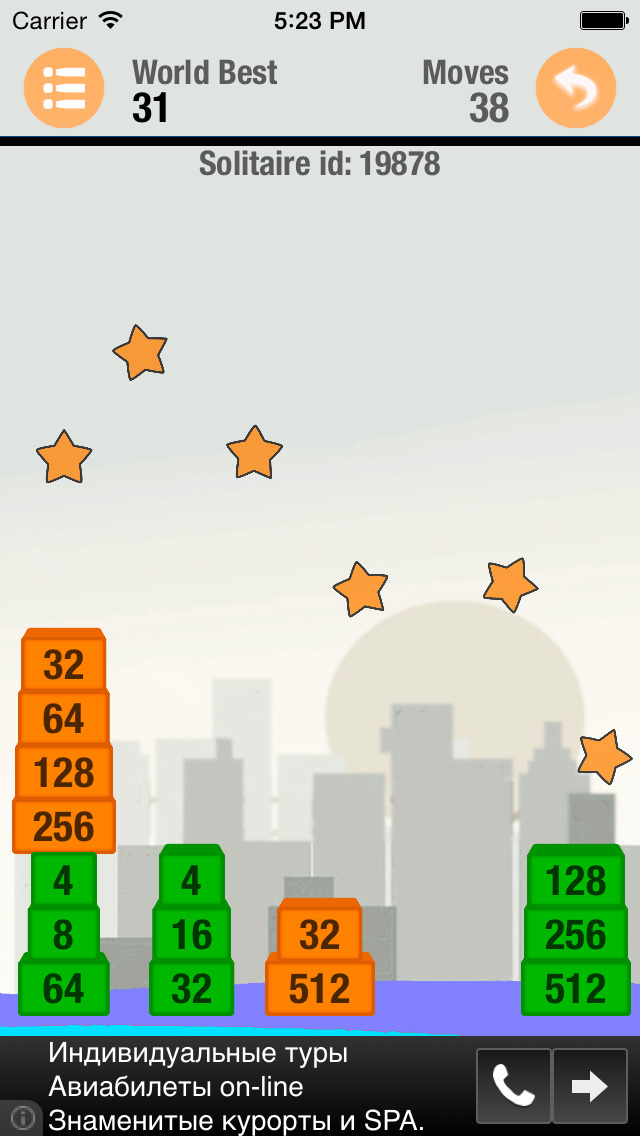
Task: Open the game menu list
Action: tap(64, 88)
